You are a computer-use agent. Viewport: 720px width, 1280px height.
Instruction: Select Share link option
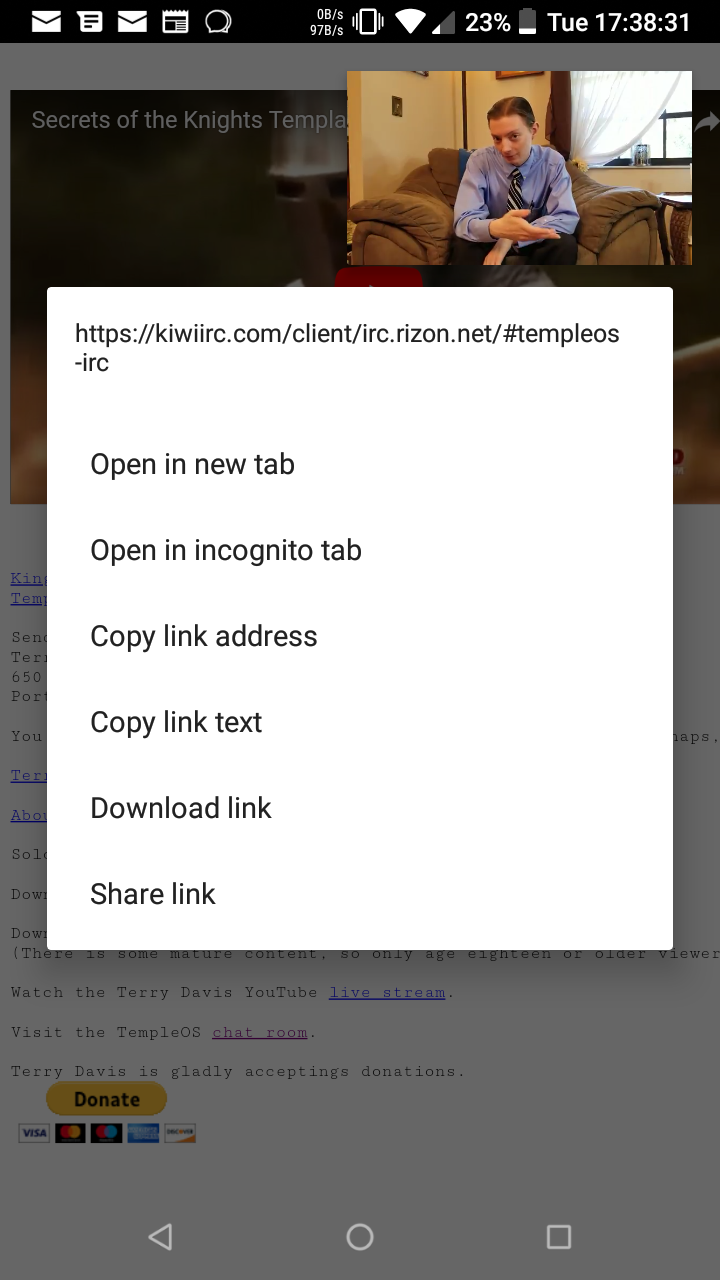tap(153, 894)
